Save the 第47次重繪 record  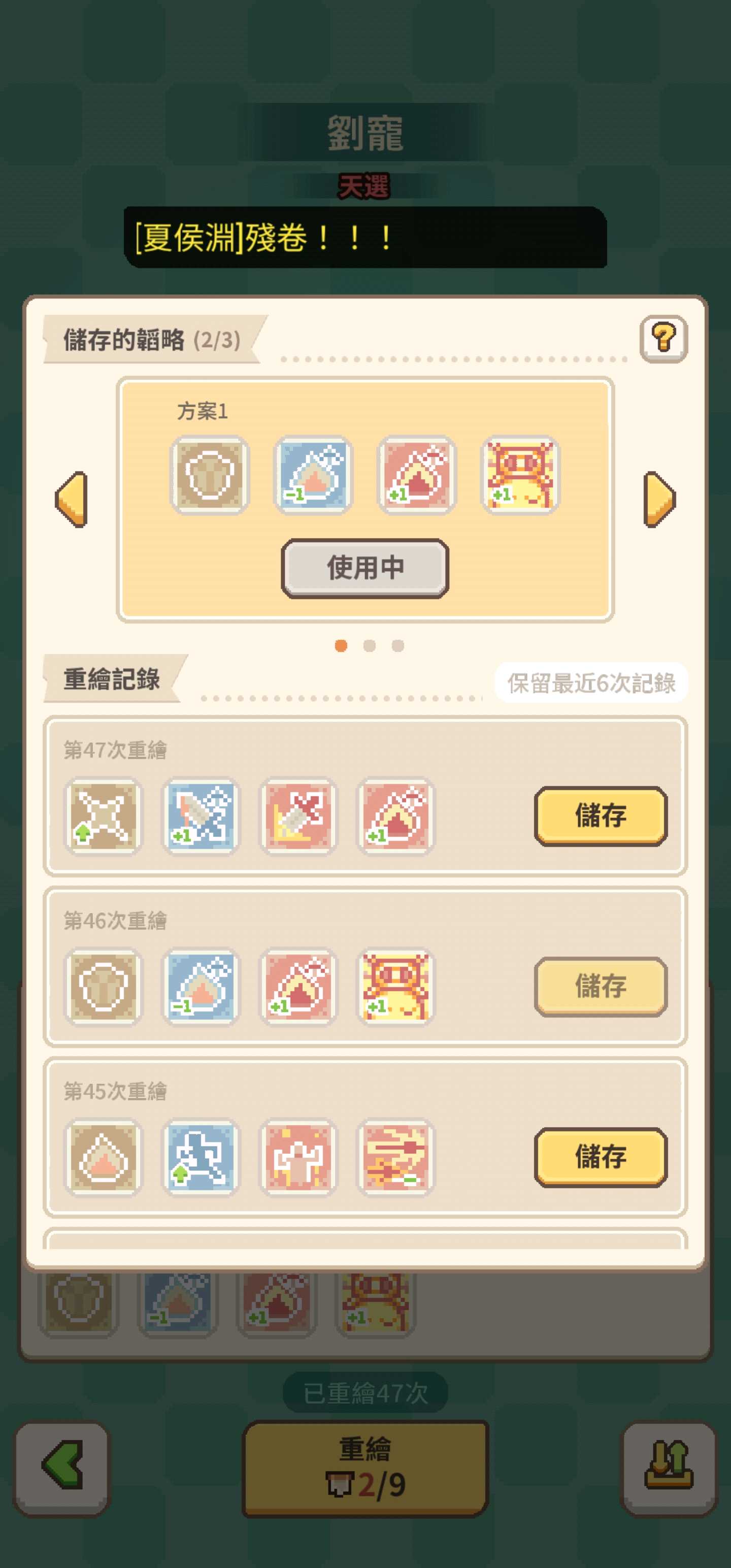601,815
